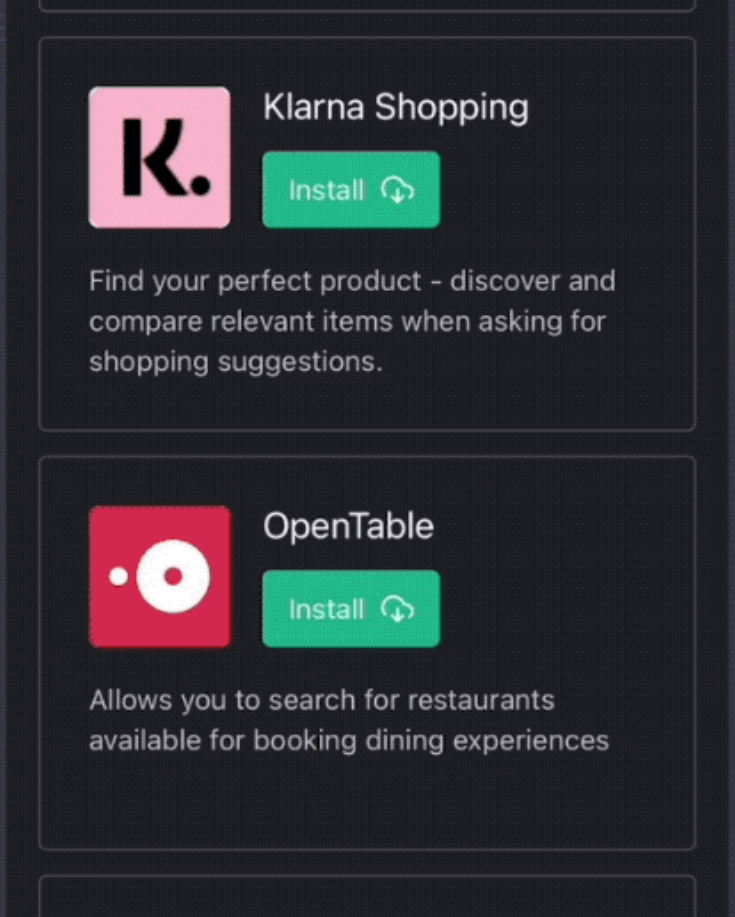Screen dimensions: 735x917
Task: Click the OpenTable plugin title
Action: pos(346,526)
